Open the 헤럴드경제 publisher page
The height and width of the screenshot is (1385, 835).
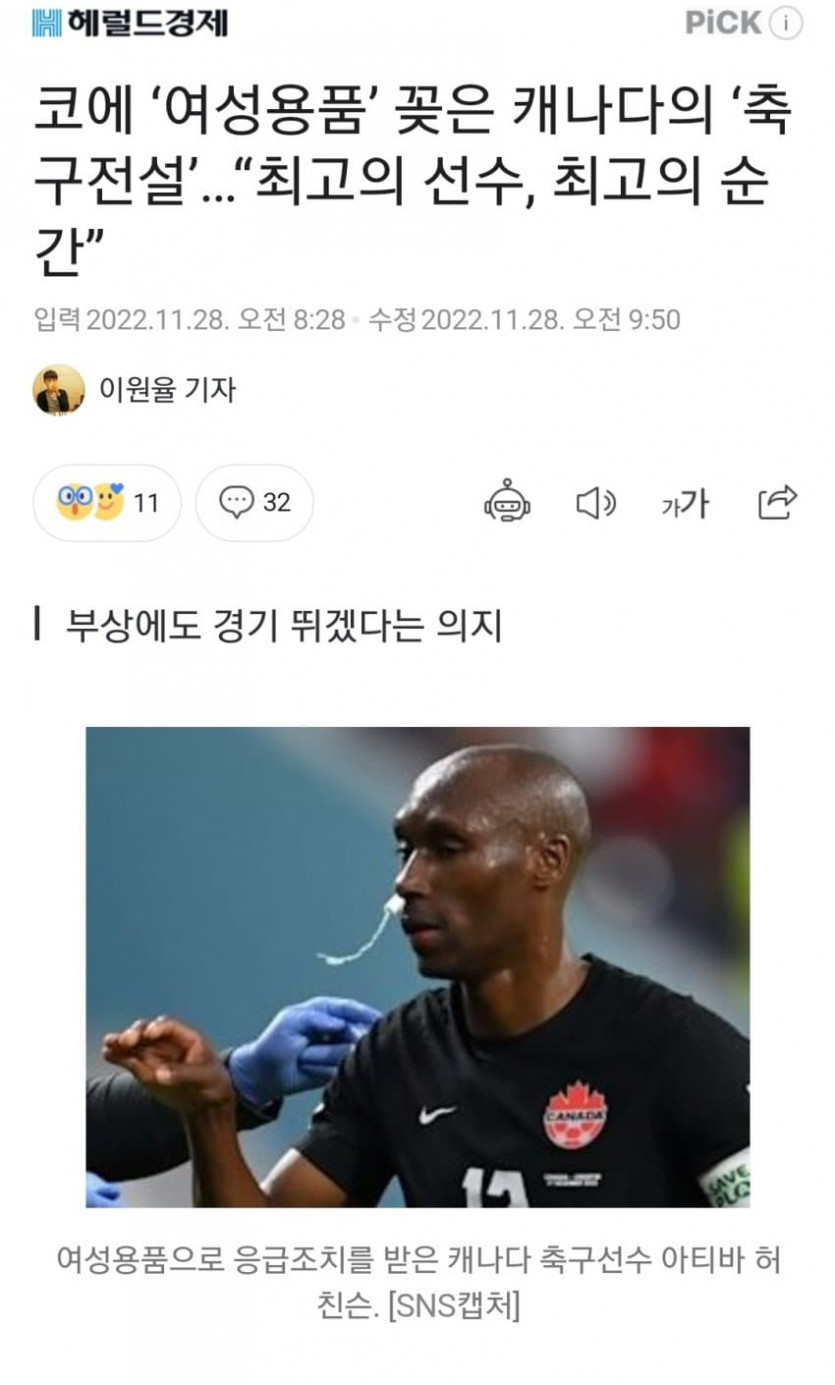tap(131, 22)
